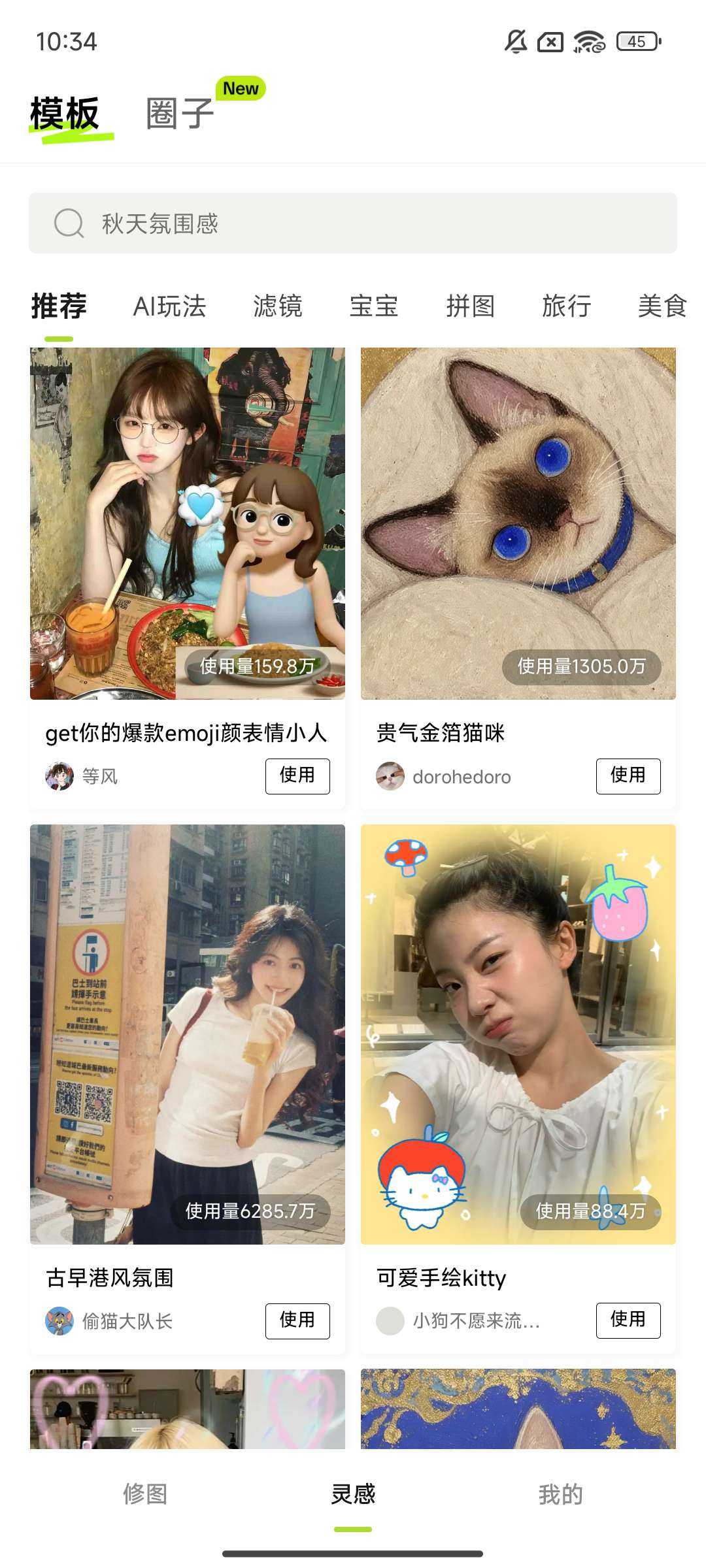Open the 贵气金箔猫咪 template image
The width and height of the screenshot is (706, 1568).
pos(518,523)
